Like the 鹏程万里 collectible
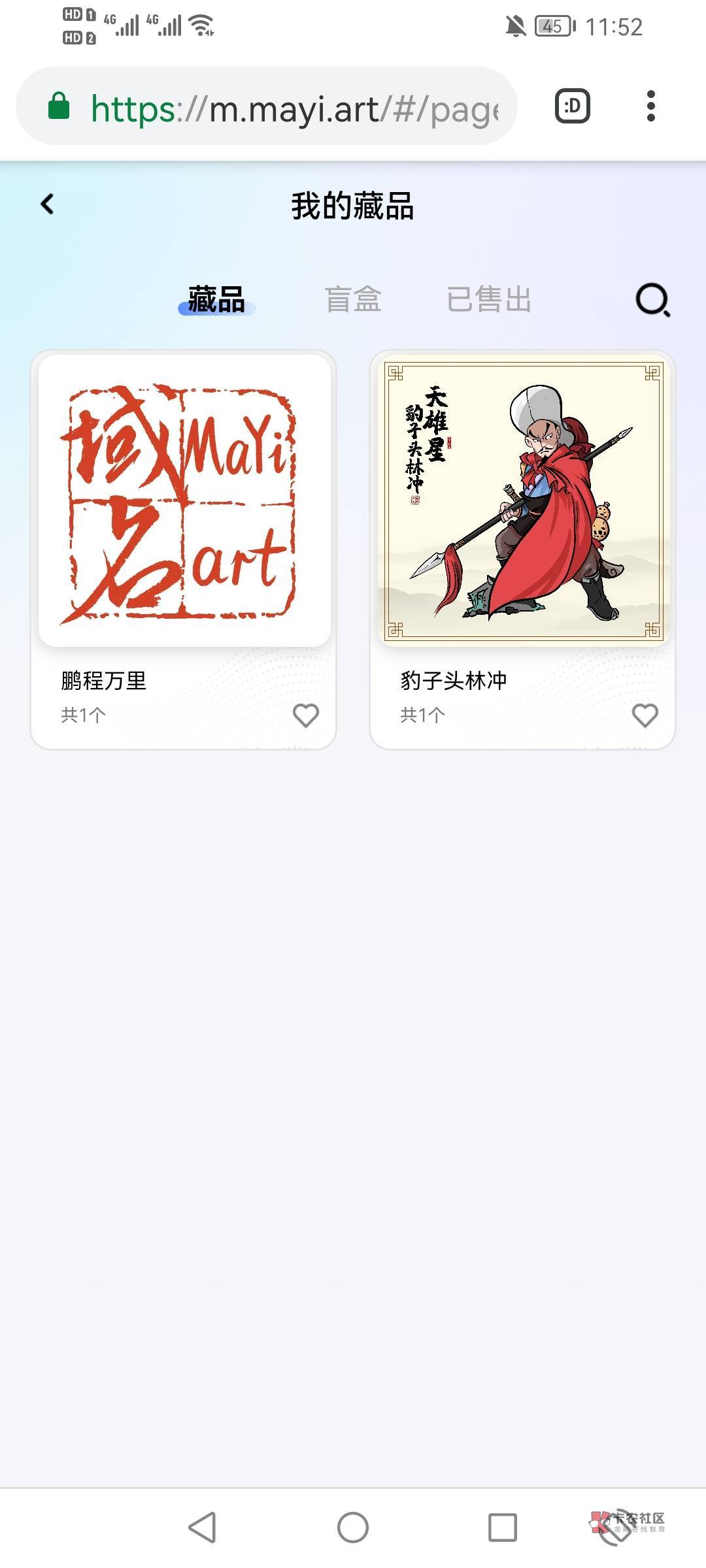The width and height of the screenshot is (706, 1568). point(305,715)
